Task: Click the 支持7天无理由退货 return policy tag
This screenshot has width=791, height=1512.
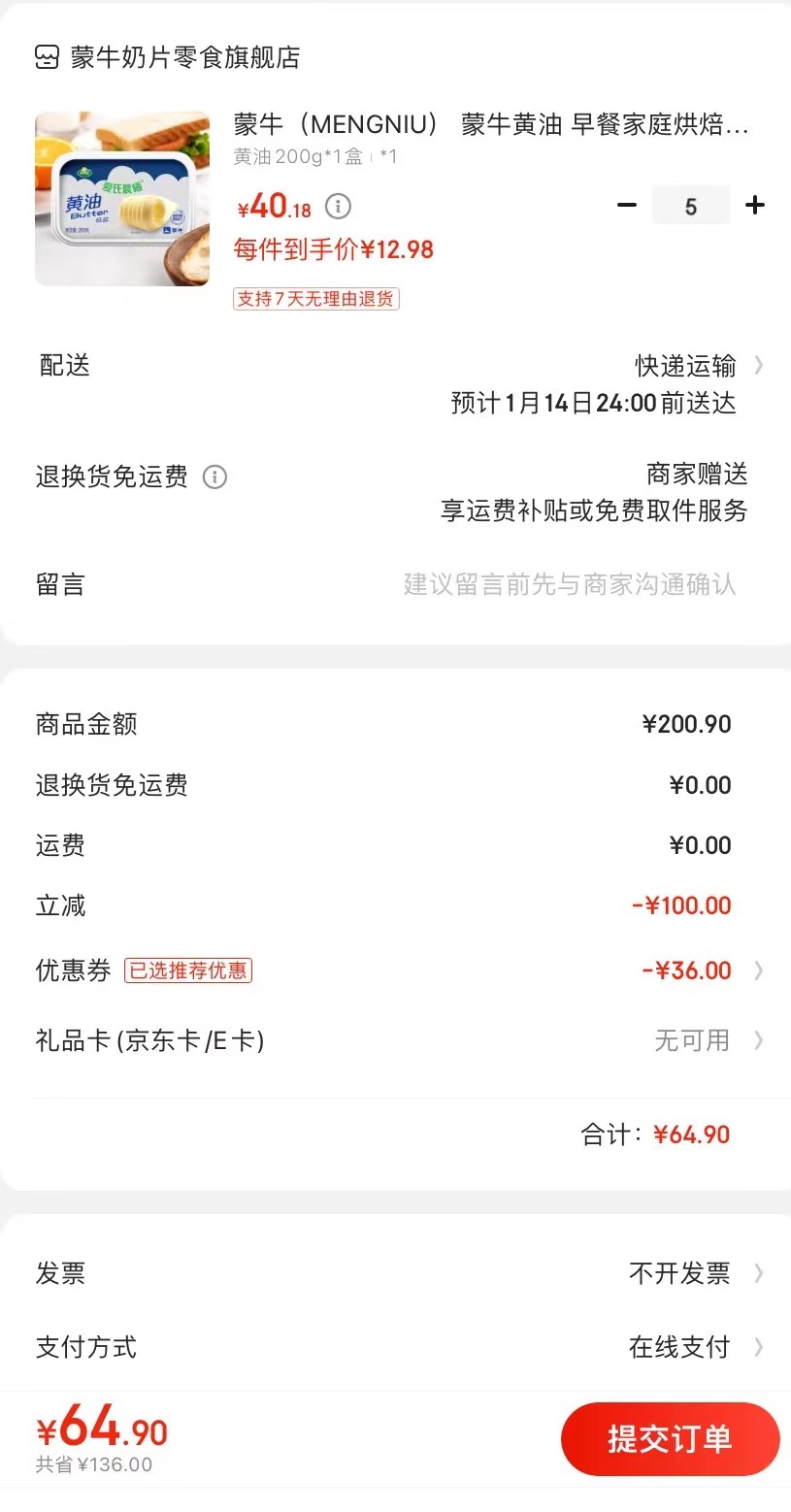Action: pyautogui.click(x=315, y=299)
